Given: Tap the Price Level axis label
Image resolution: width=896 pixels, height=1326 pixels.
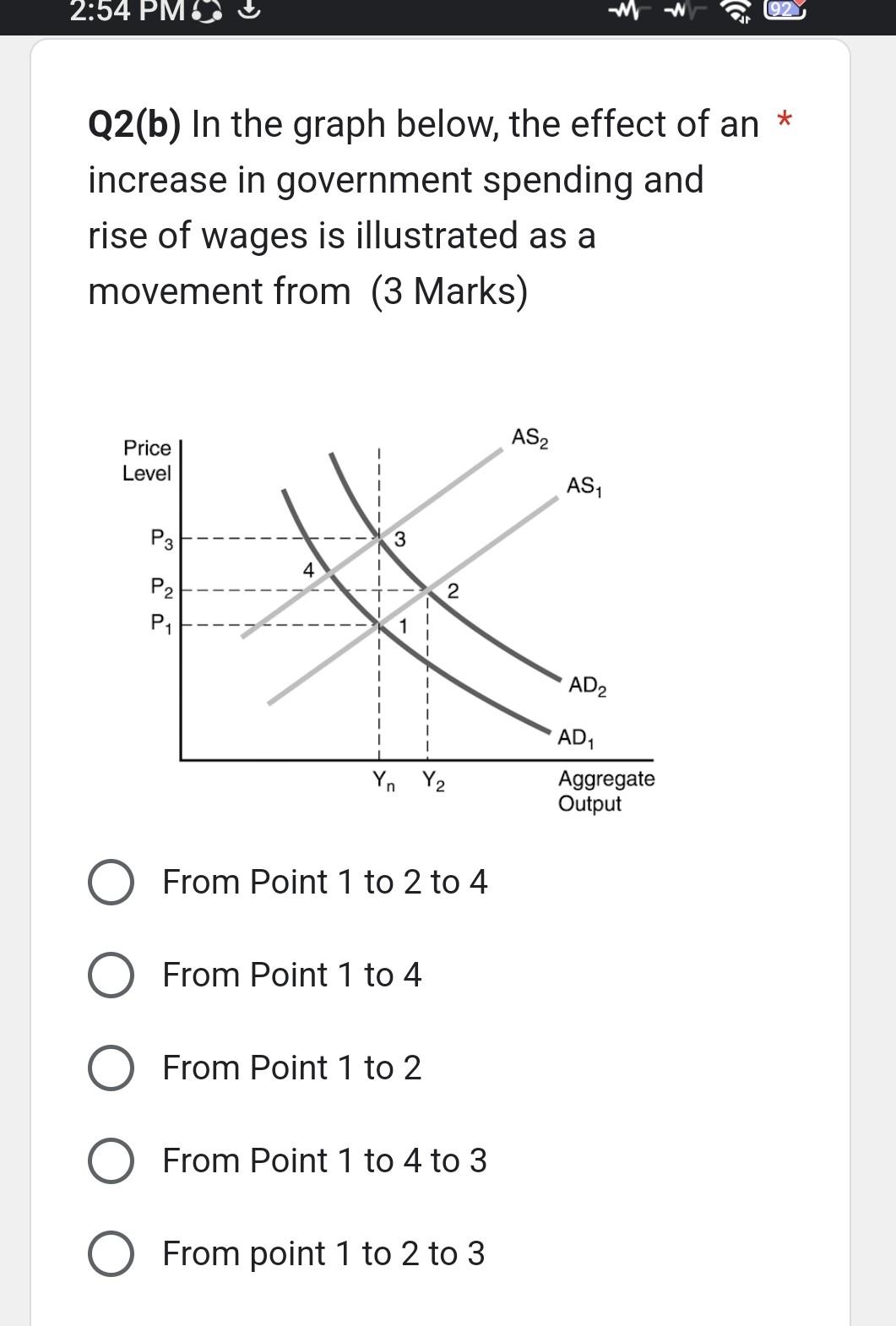Looking at the screenshot, I should point(148,462).
